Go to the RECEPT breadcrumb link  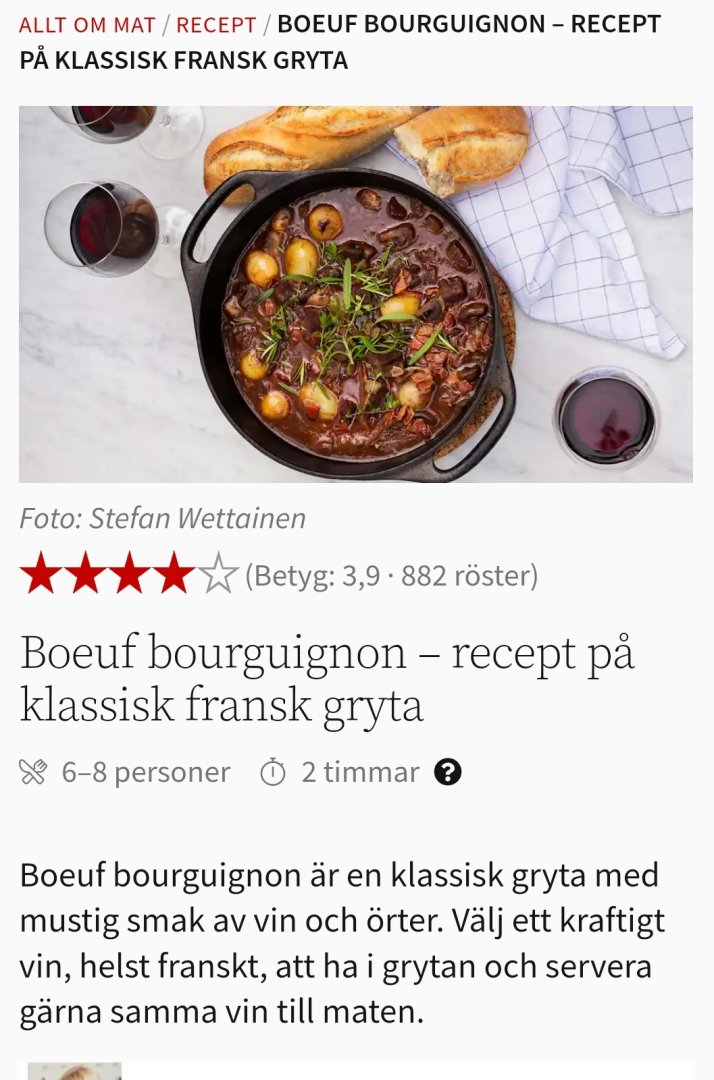pos(216,24)
